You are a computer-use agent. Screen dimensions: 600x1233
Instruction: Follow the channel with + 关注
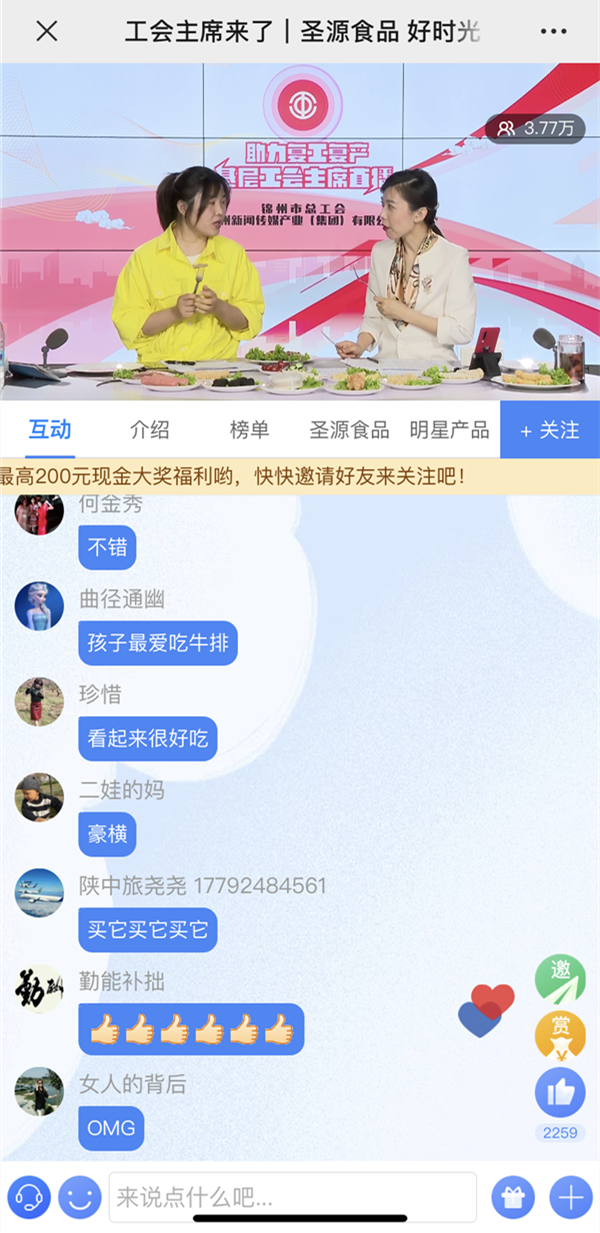[x=550, y=430]
